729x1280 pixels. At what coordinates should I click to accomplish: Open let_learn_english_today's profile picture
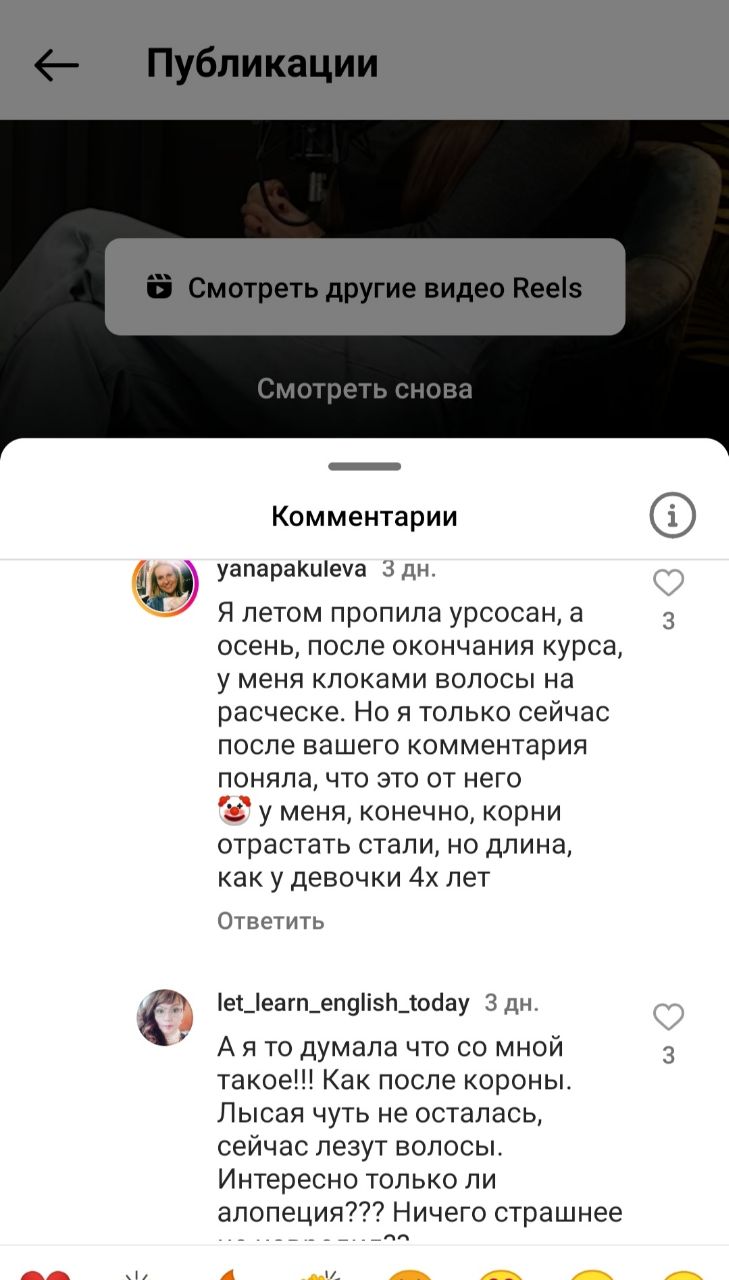click(x=165, y=1018)
